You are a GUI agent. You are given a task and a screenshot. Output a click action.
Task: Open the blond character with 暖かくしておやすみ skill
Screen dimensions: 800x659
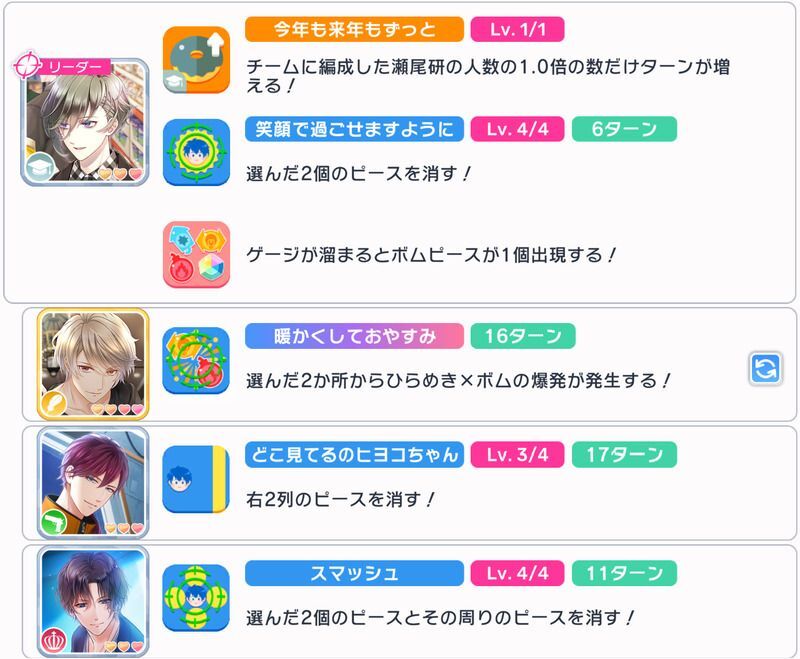pyautogui.click(x=92, y=363)
